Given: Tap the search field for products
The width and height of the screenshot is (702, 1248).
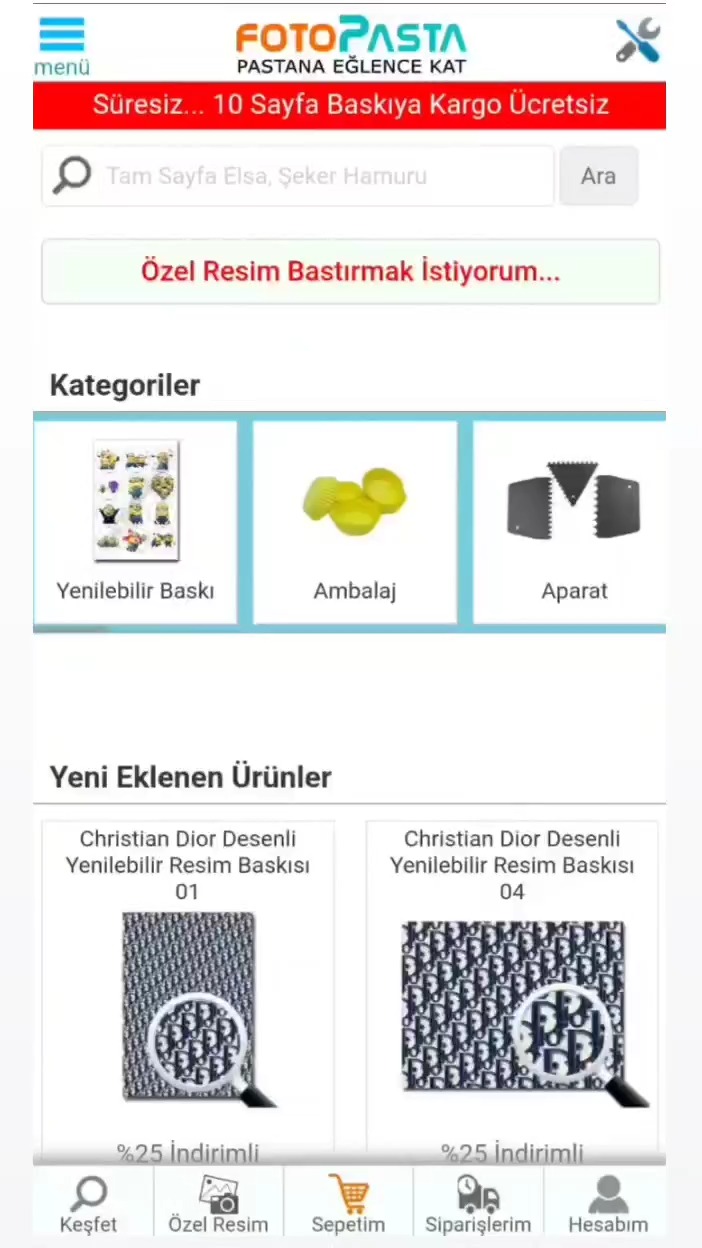Looking at the screenshot, I should pos(298,176).
